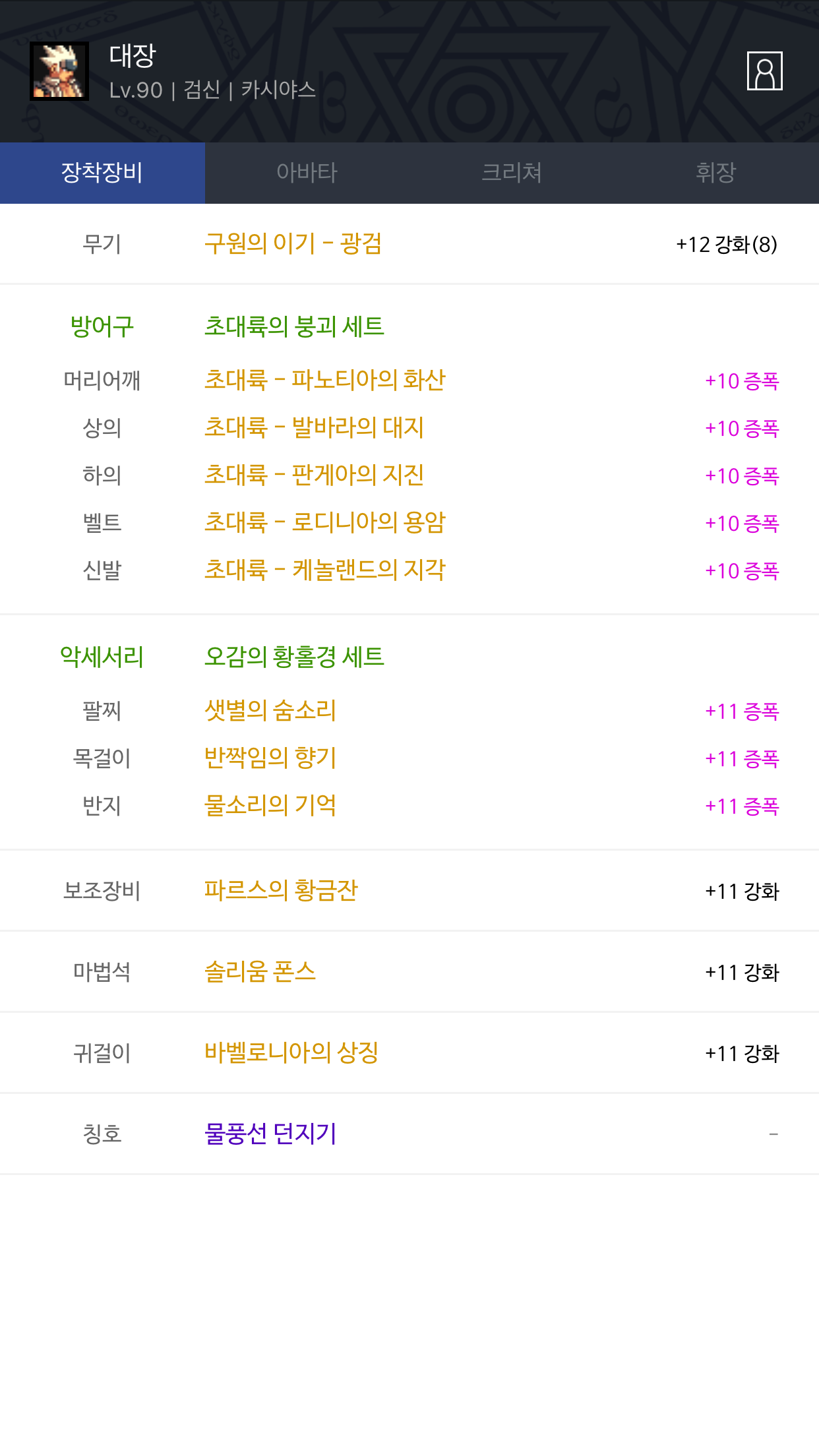Open weapon item 구원의 이기 - 광검
Viewport: 819px width, 1456px height.
[x=293, y=244]
